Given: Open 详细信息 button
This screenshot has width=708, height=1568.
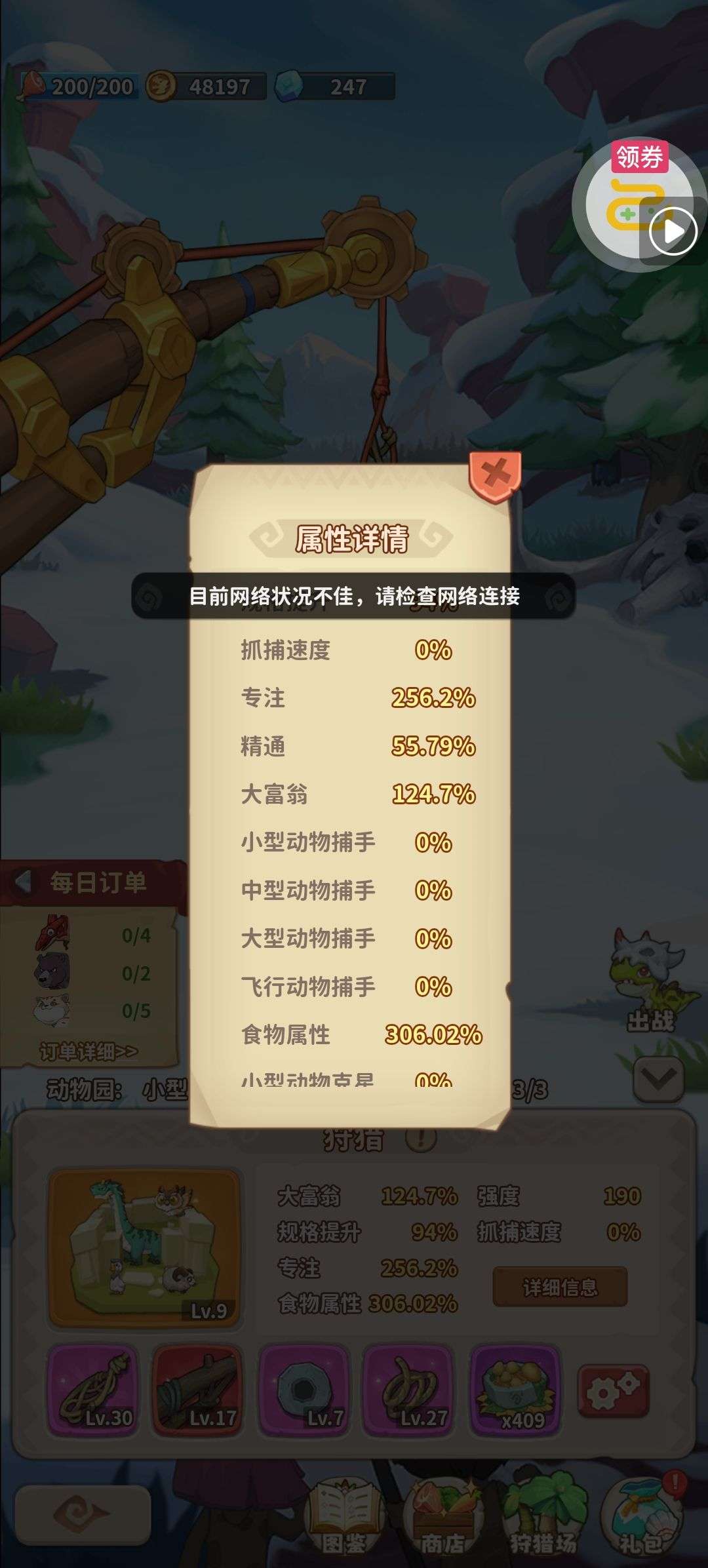Looking at the screenshot, I should click(560, 1287).
